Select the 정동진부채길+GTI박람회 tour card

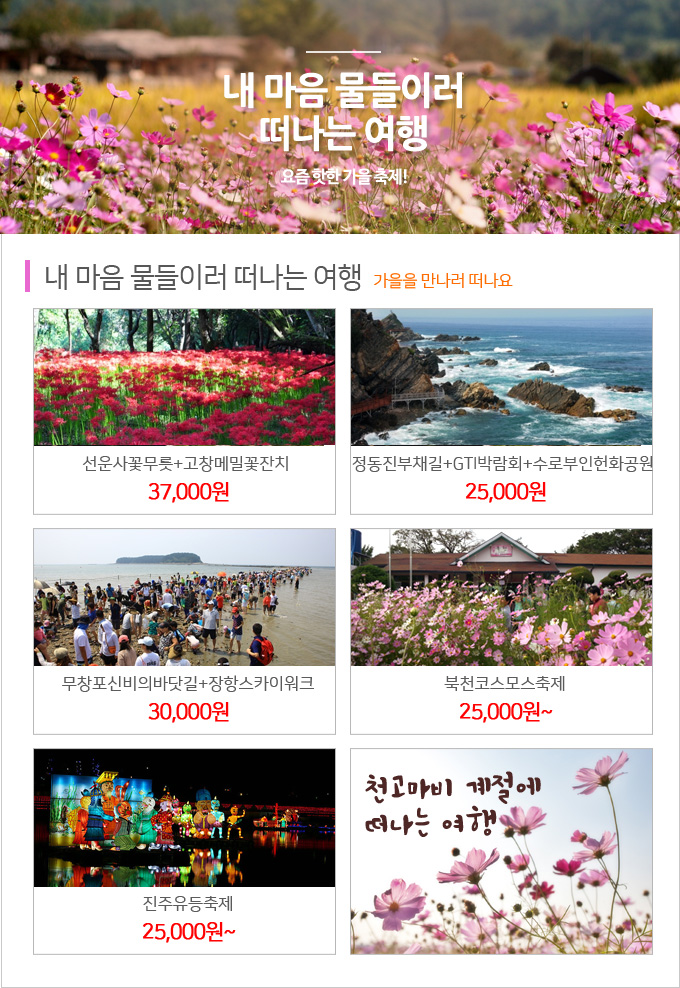pyautogui.click(x=501, y=410)
